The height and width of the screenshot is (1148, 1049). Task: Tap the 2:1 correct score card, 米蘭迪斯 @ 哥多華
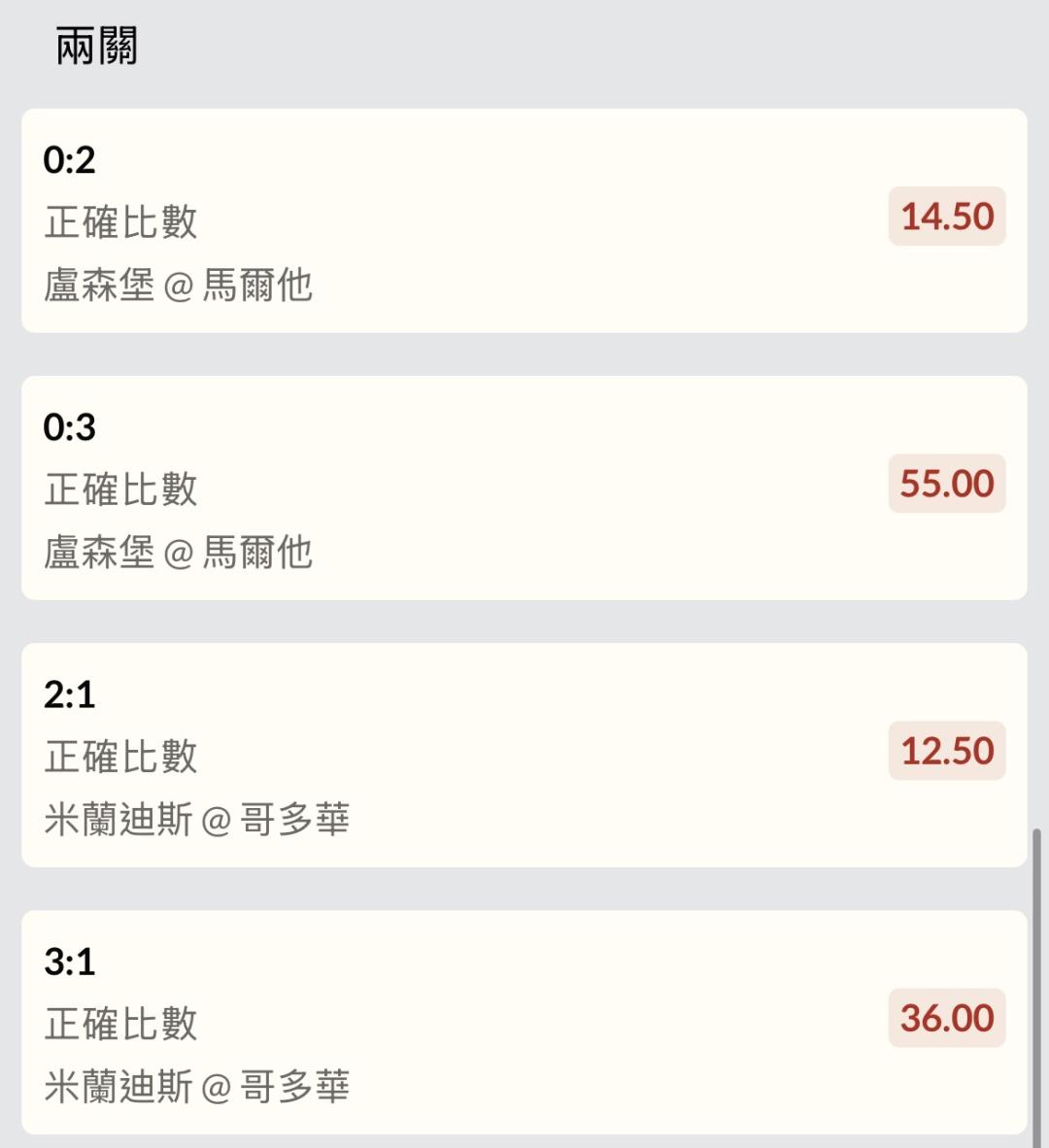524,755
